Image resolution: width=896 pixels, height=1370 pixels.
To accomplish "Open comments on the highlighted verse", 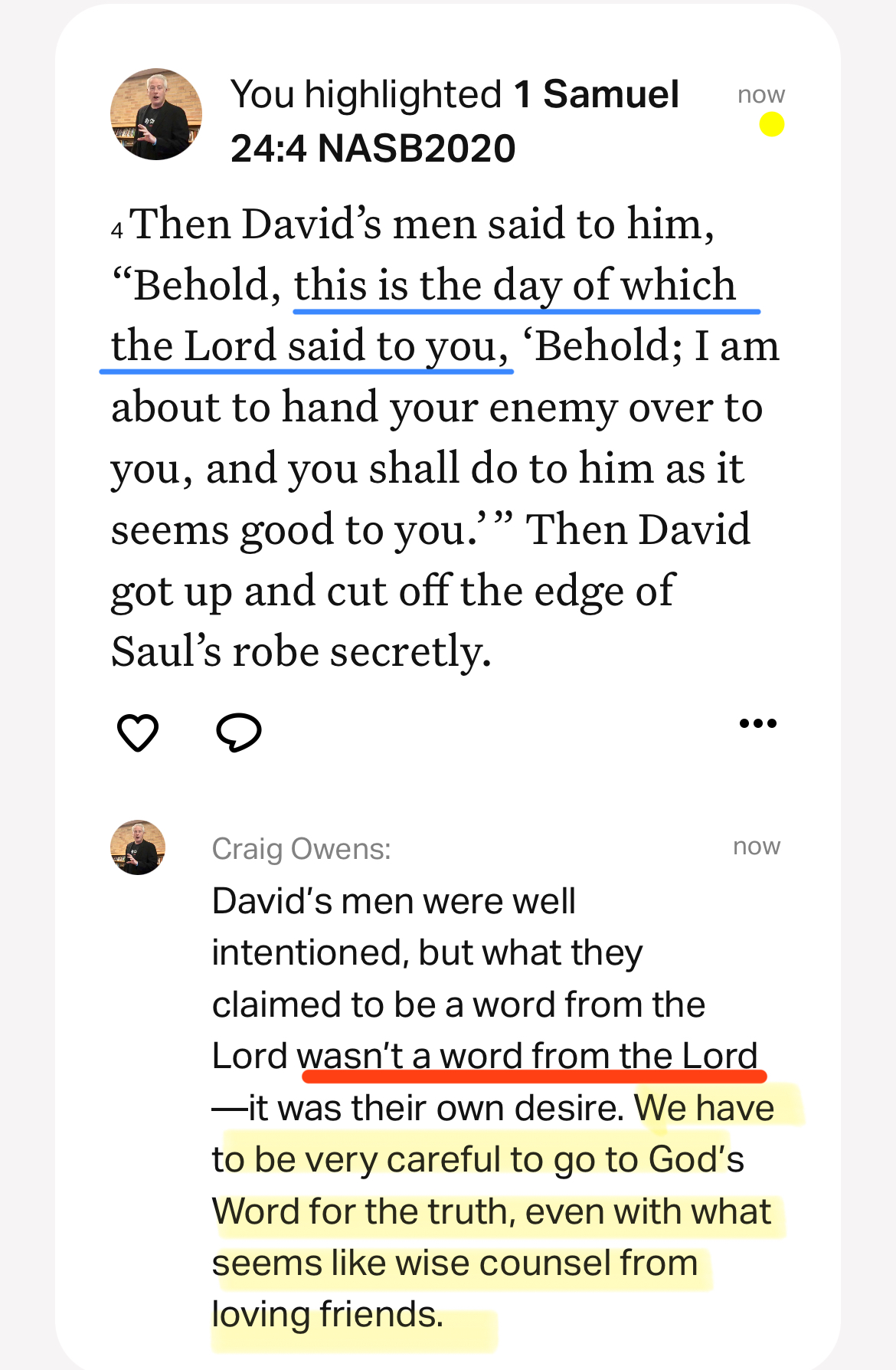I will [x=239, y=733].
